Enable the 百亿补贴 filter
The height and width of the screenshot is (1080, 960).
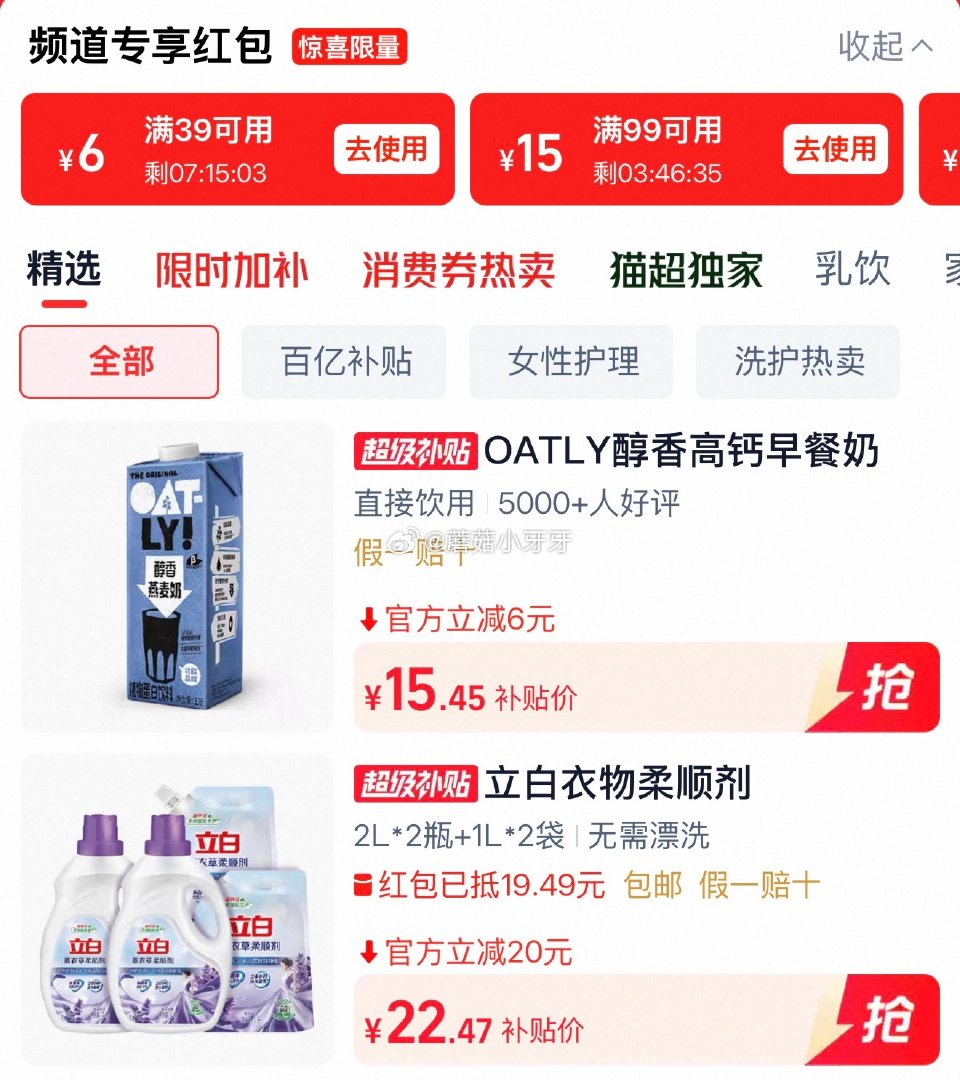coord(344,363)
